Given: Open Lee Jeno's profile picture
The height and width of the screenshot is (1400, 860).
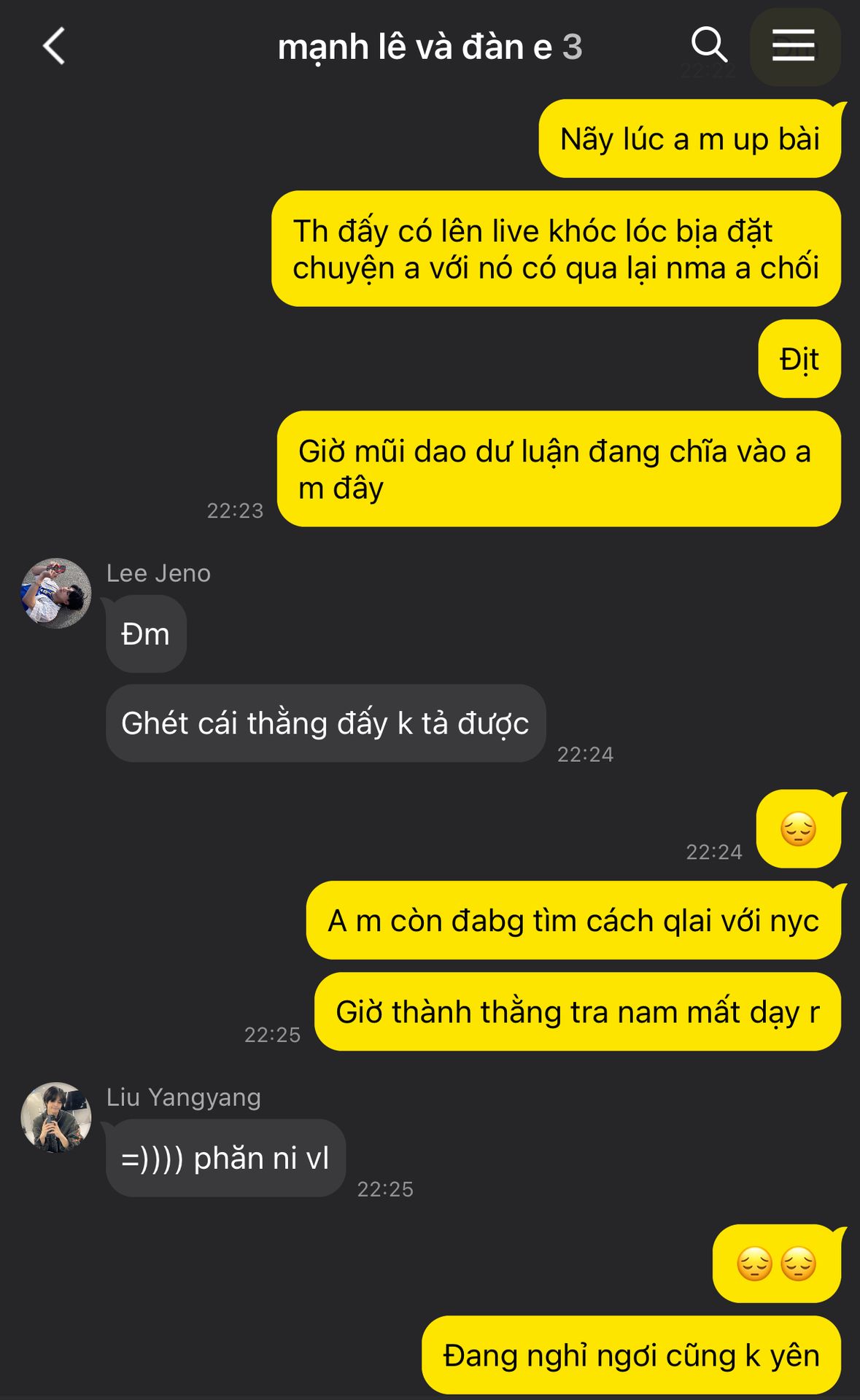Looking at the screenshot, I should point(56,594).
